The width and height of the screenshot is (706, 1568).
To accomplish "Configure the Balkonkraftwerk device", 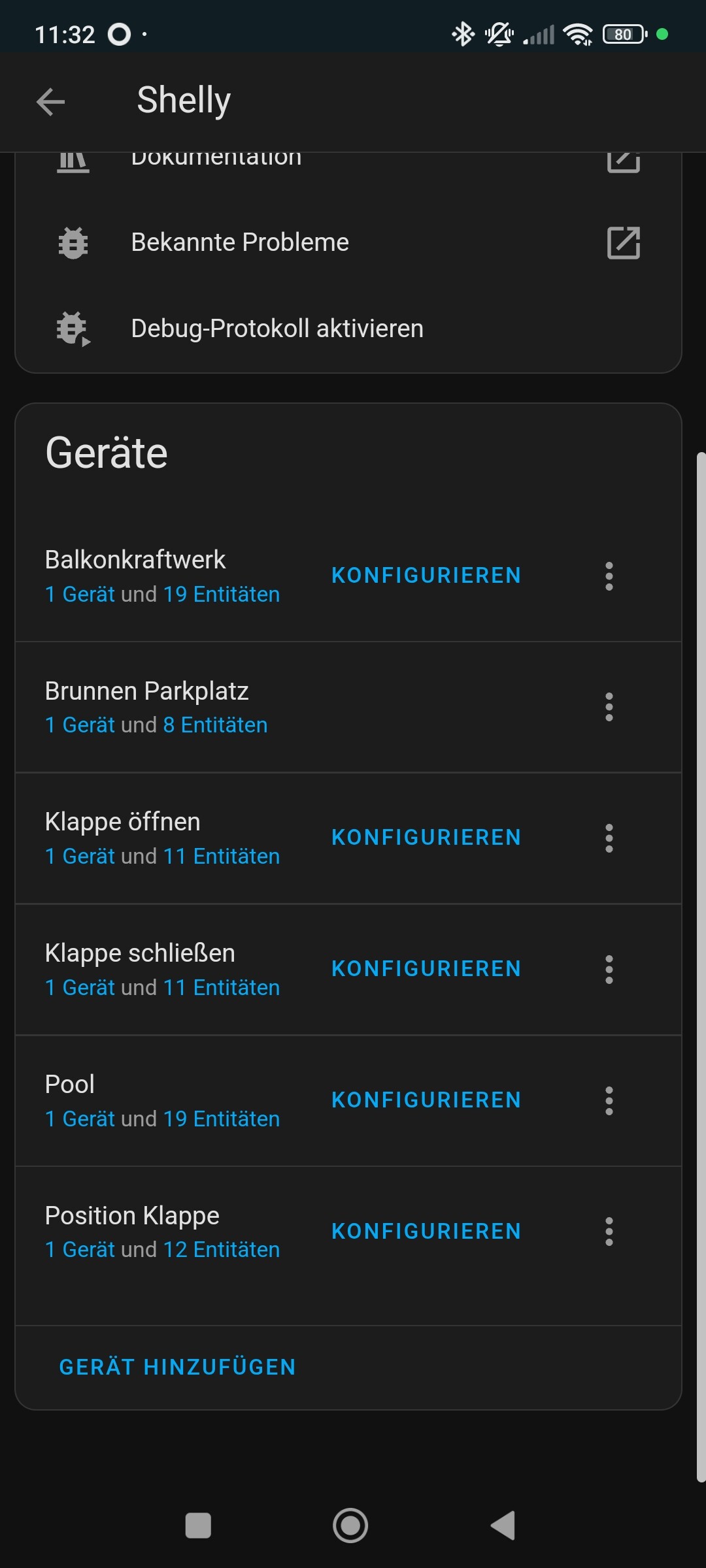I will [x=426, y=576].
